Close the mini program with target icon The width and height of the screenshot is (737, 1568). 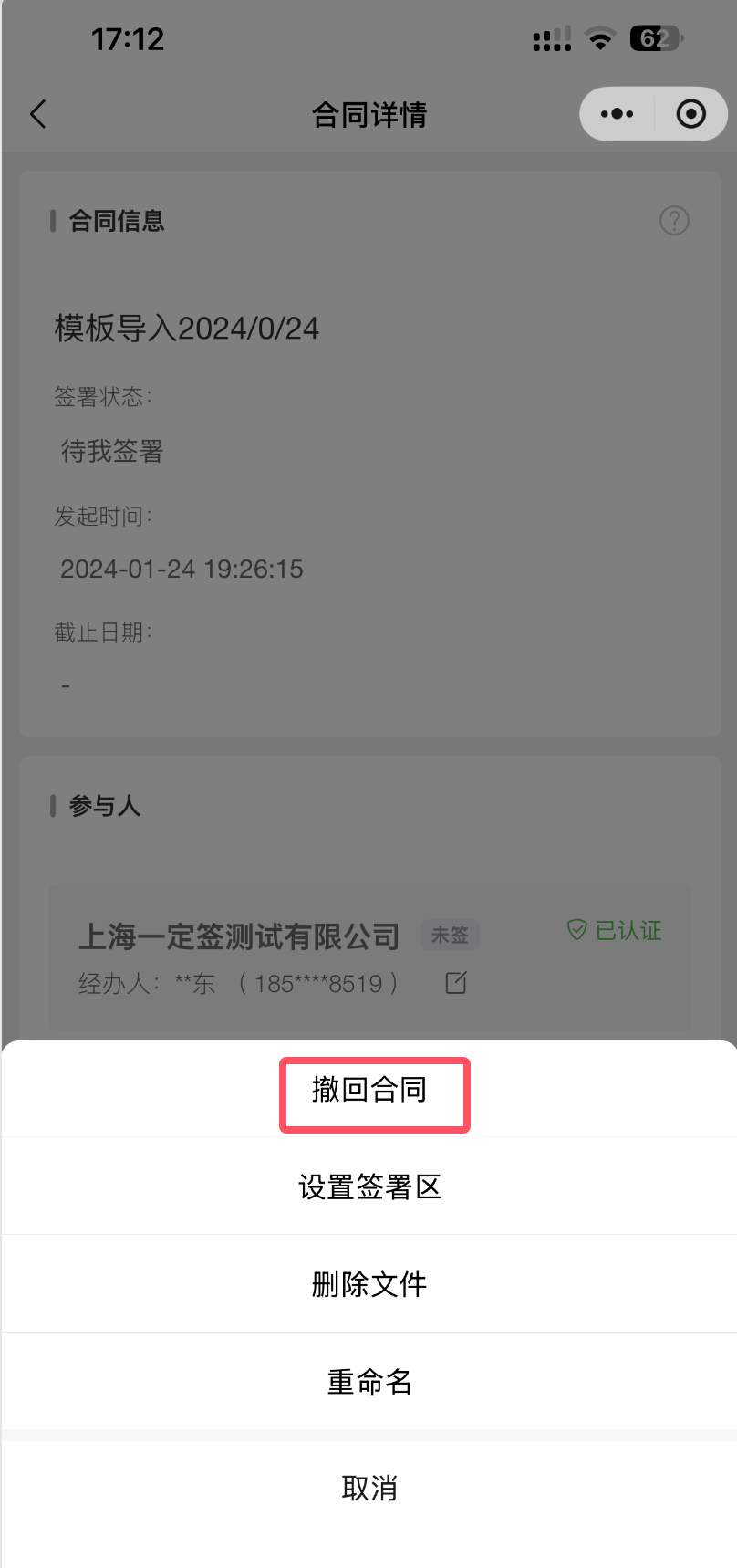690,114
